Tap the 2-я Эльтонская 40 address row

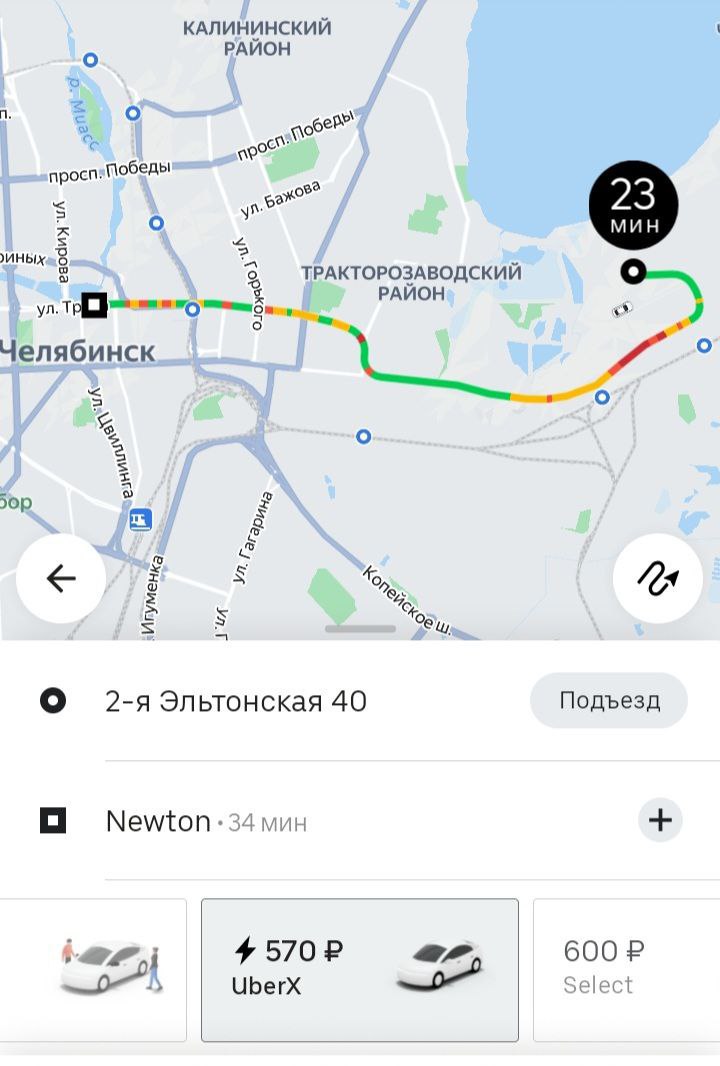[236, 700]
